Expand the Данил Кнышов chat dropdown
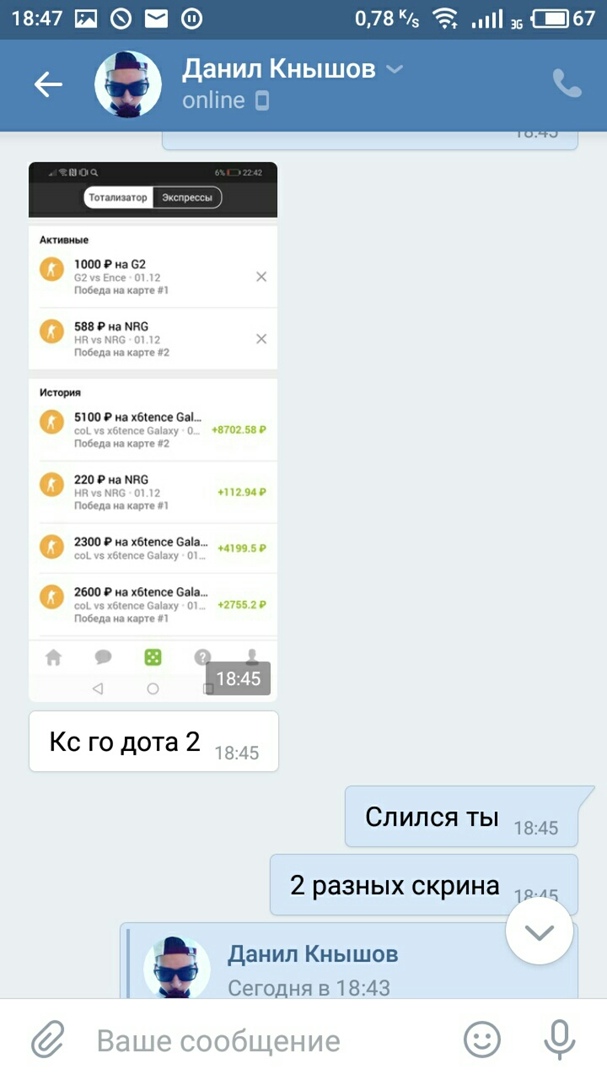The width and height of the screenshot is (607, 1080). pyautogui.click(x=395, y=69)
